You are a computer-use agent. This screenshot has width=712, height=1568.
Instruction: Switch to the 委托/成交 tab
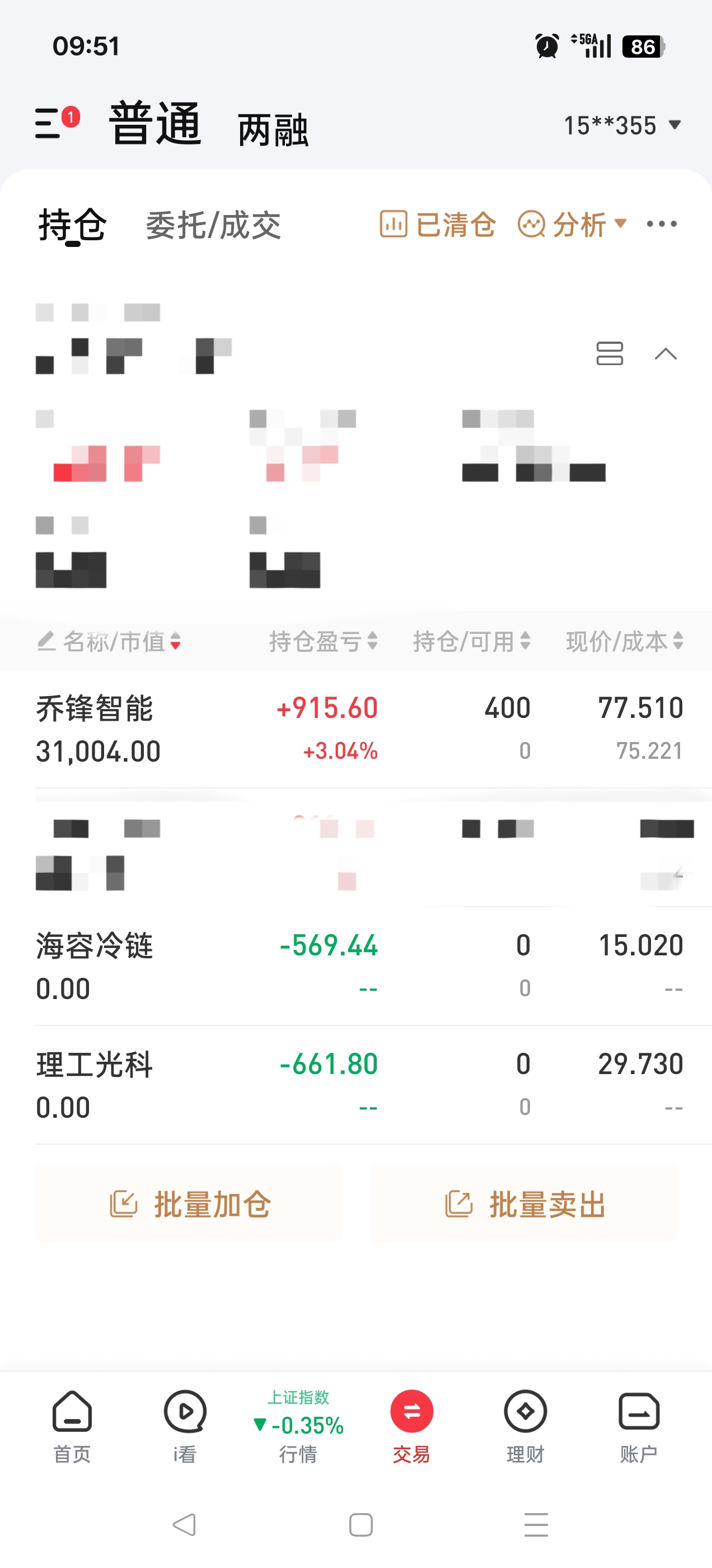214,225
